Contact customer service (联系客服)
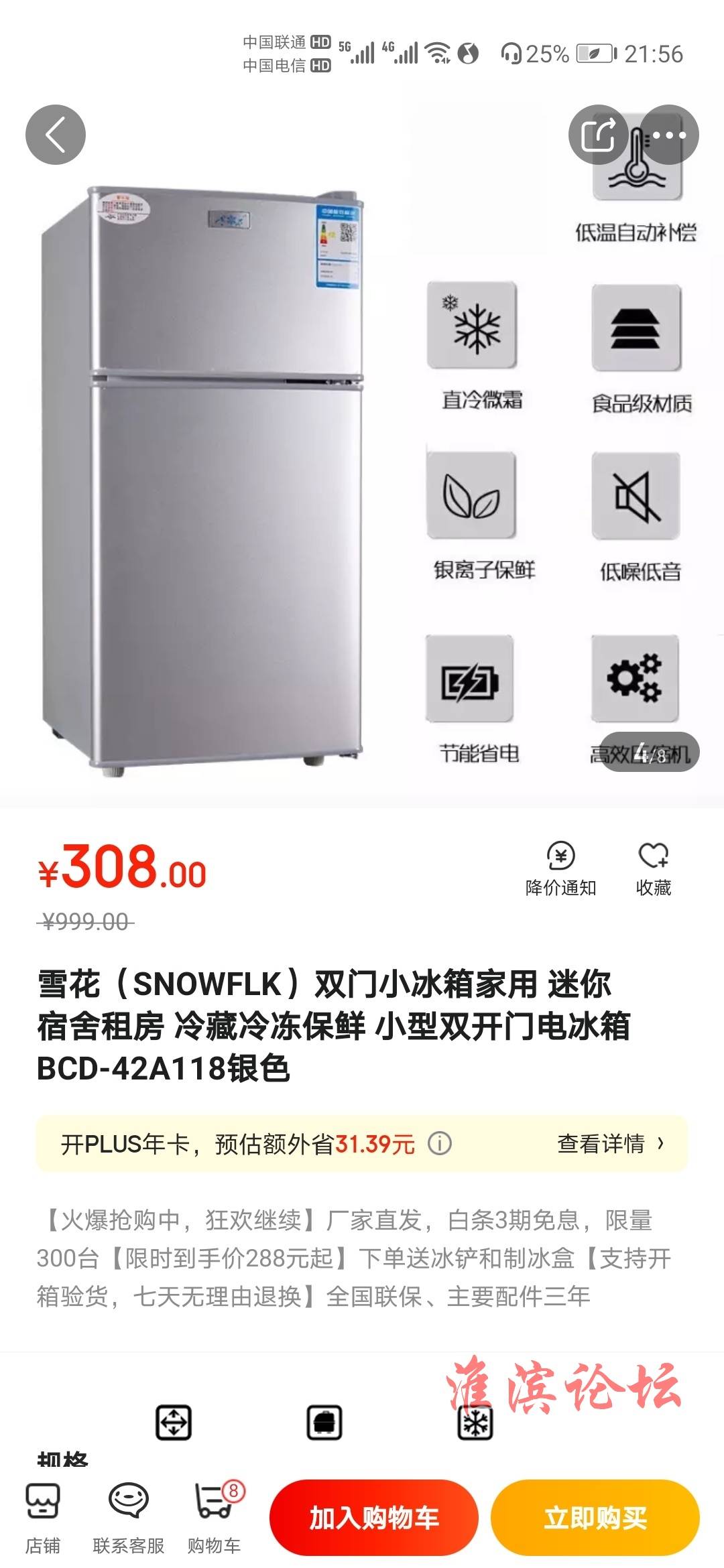The height and width of the screenshot is (1568, 724). click(128, 1518)
